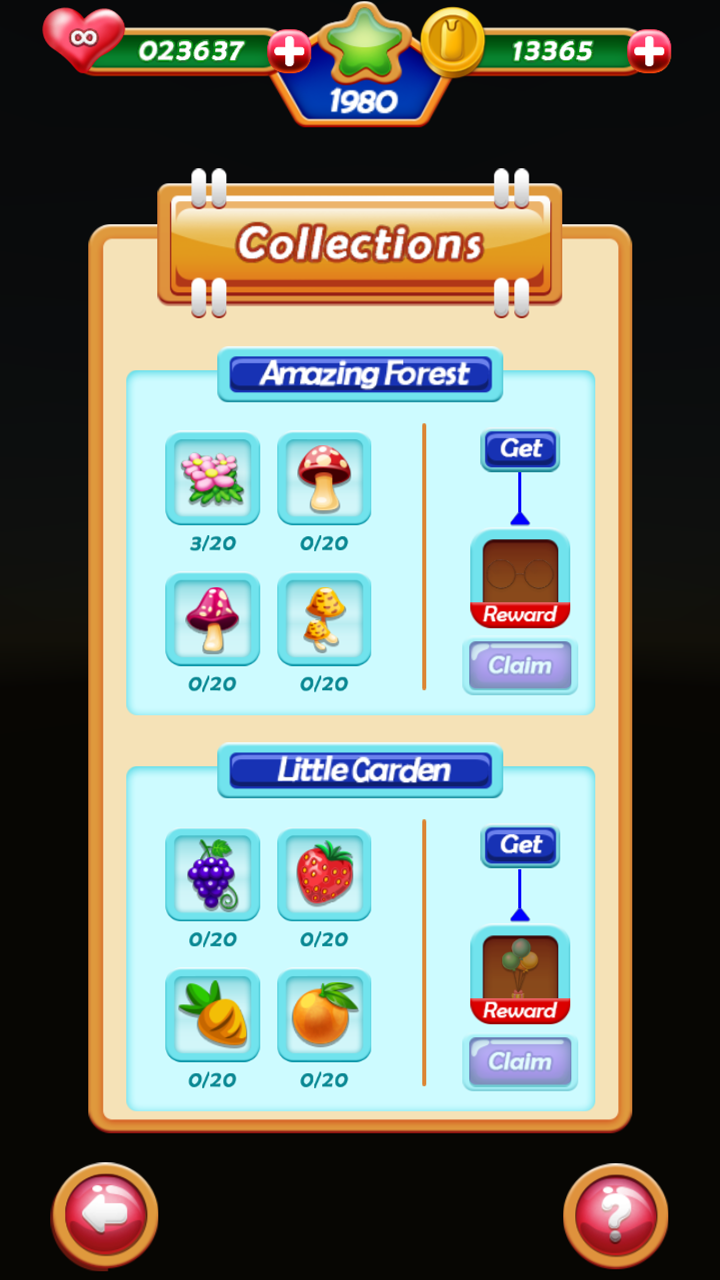Select the strawberry collection item

[324, 874]
